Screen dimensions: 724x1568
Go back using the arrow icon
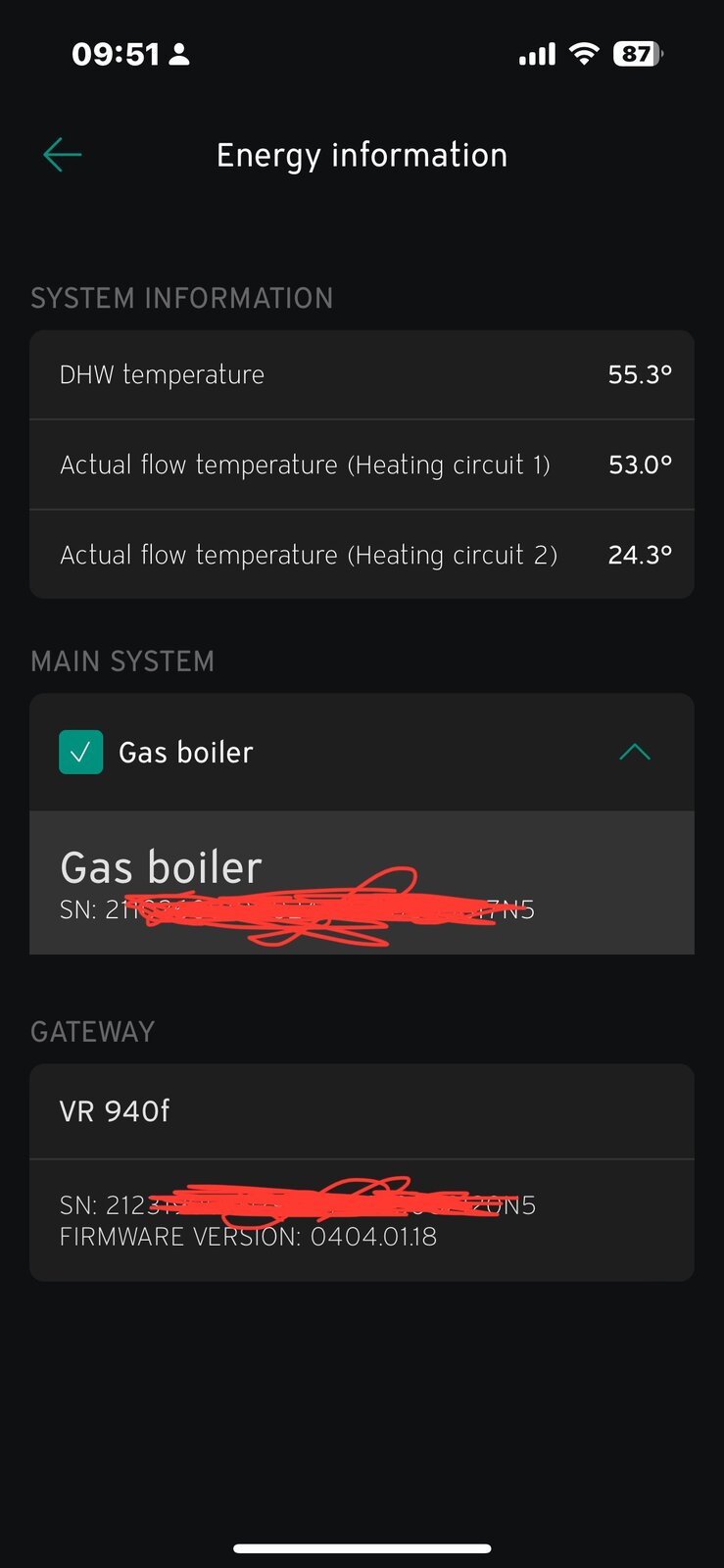click(x=62, y=155)
